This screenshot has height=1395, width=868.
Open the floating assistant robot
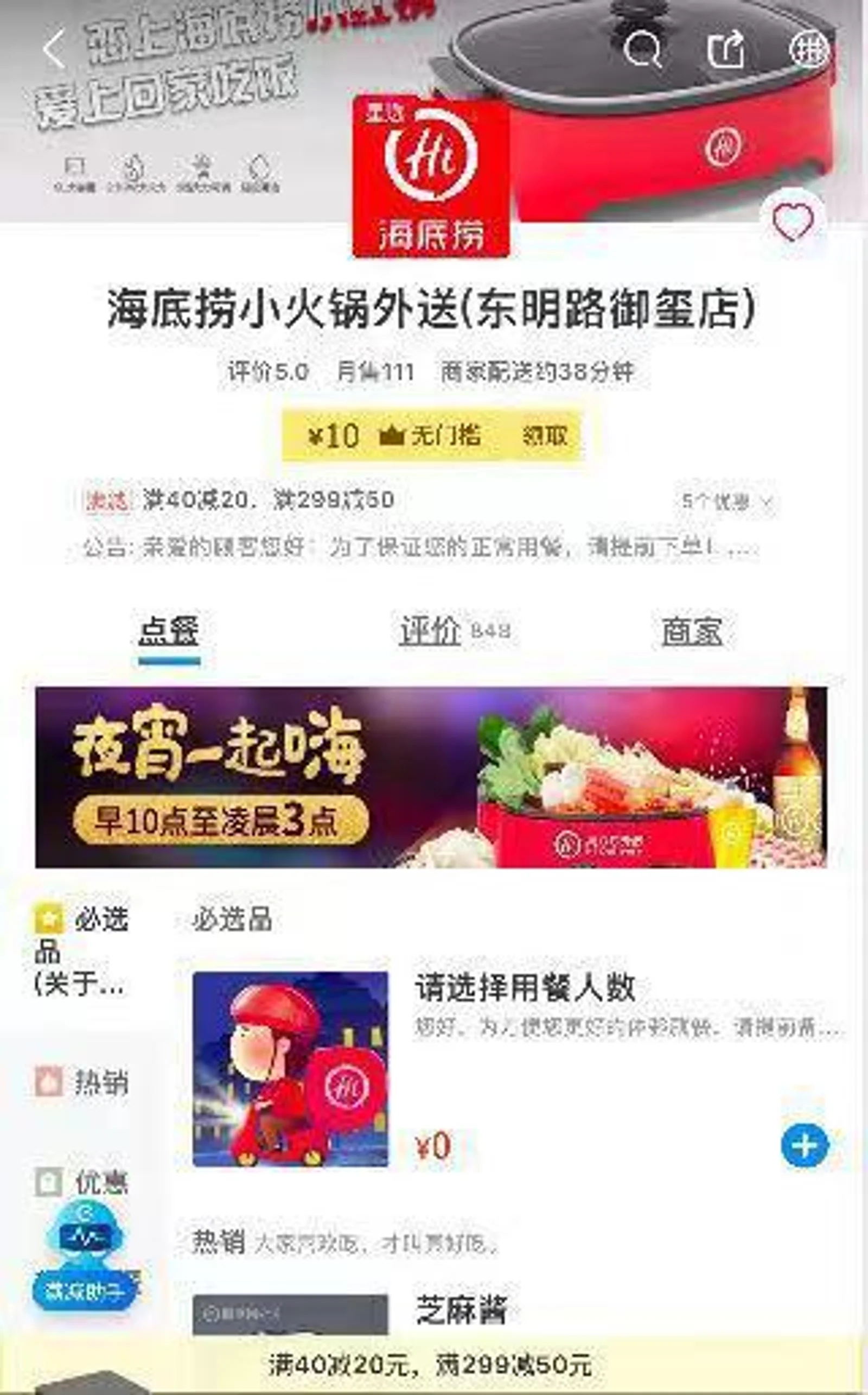click(x=85, y=1255)
